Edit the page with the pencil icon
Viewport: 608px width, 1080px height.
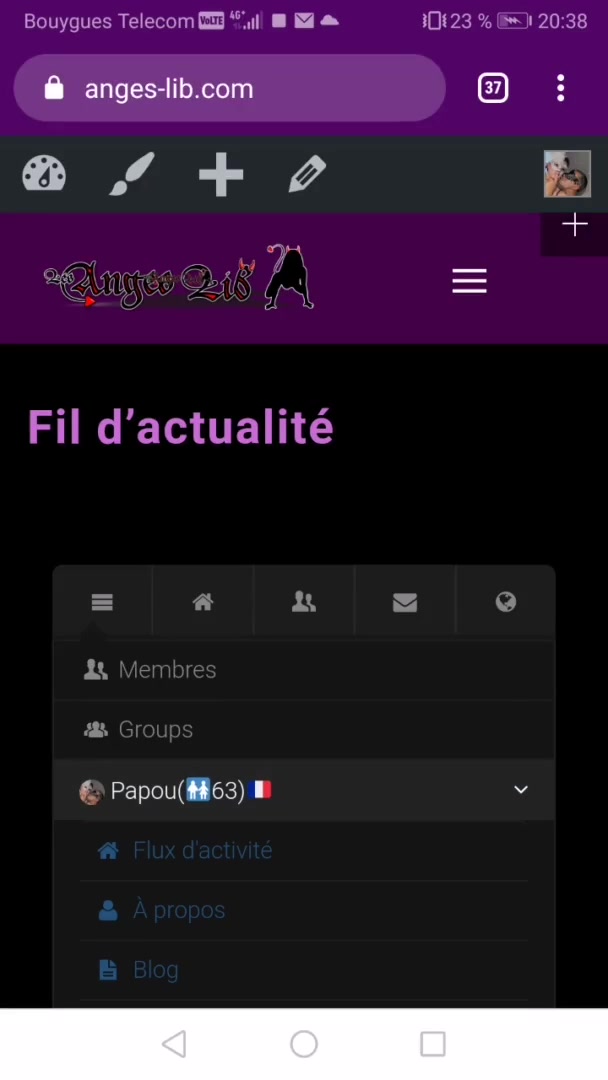point(307,175)
